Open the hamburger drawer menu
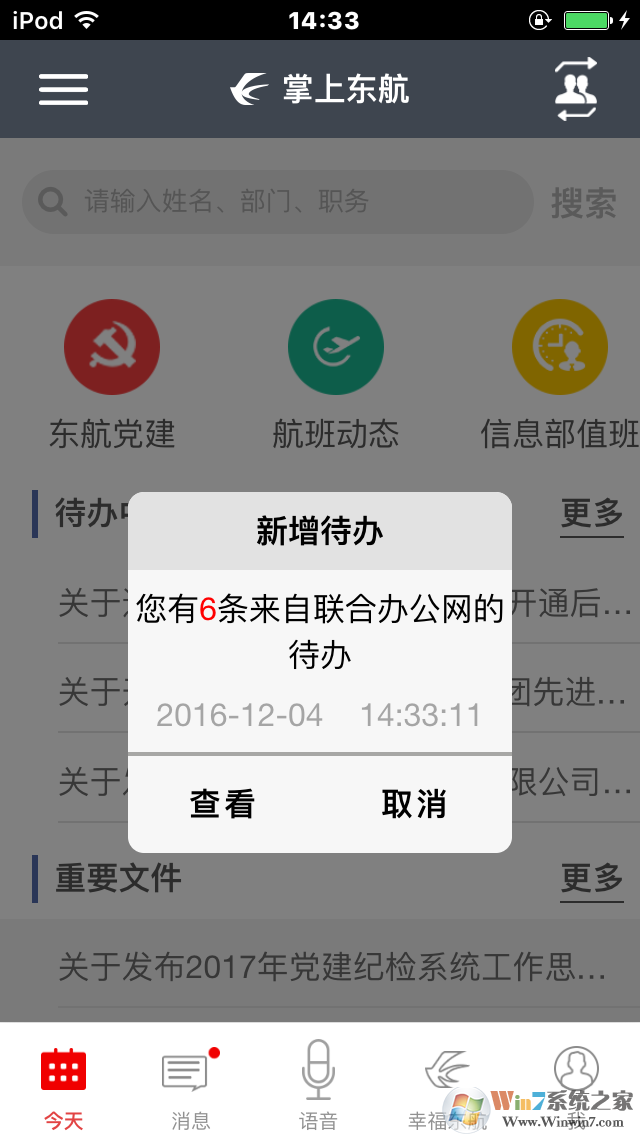The height and width of the screenshot is (1136, 640). coord(64,90)
